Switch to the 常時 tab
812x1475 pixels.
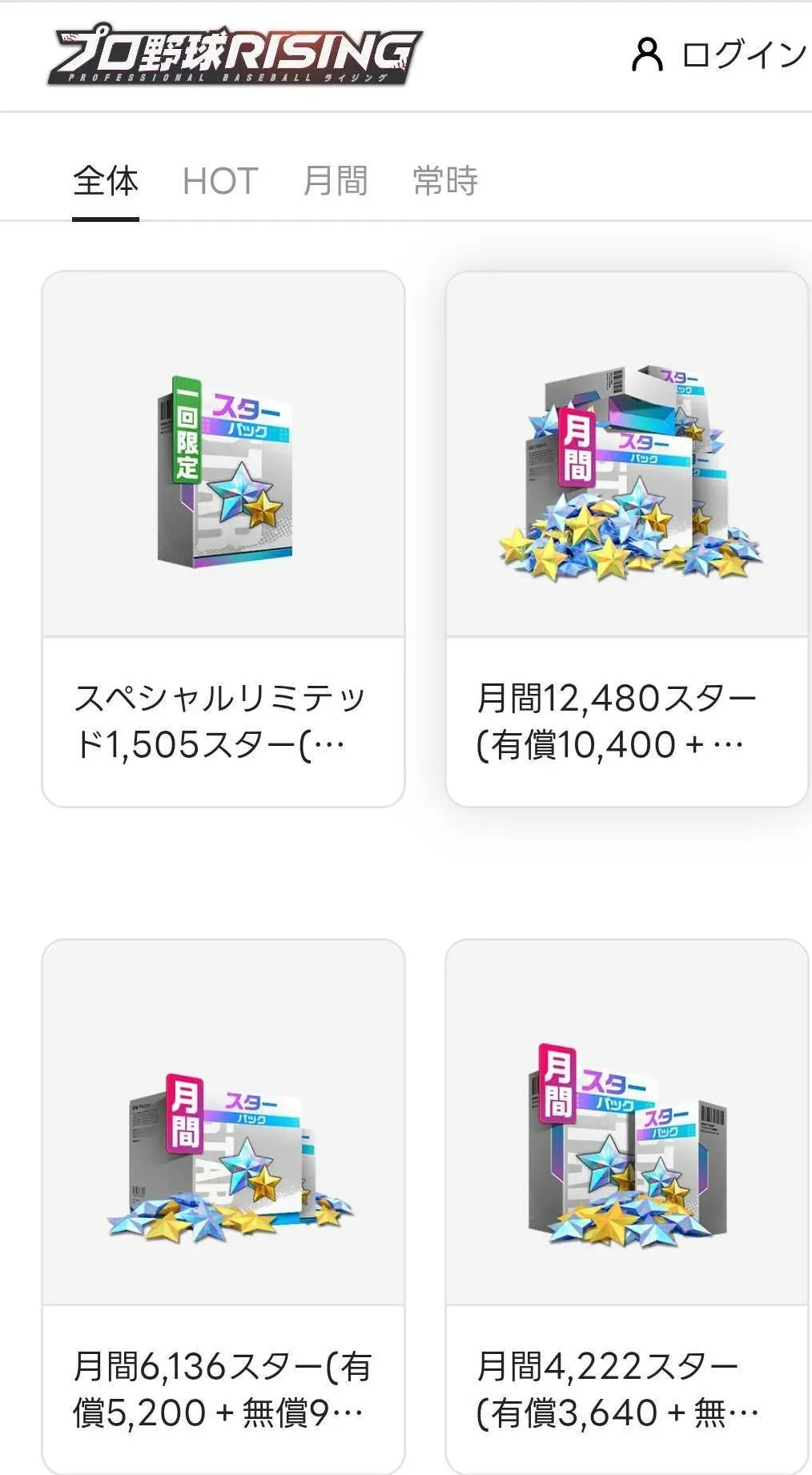[x=444, y=181]
